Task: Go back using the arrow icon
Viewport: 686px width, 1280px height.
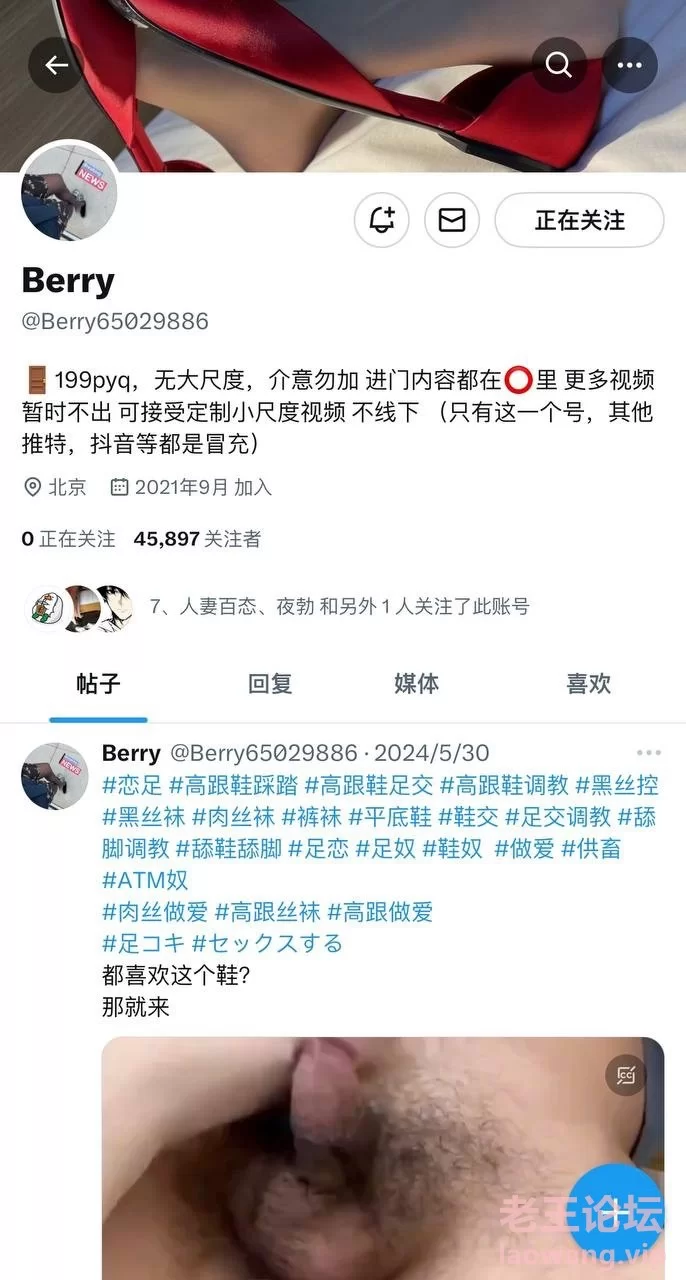Action: 56,66
